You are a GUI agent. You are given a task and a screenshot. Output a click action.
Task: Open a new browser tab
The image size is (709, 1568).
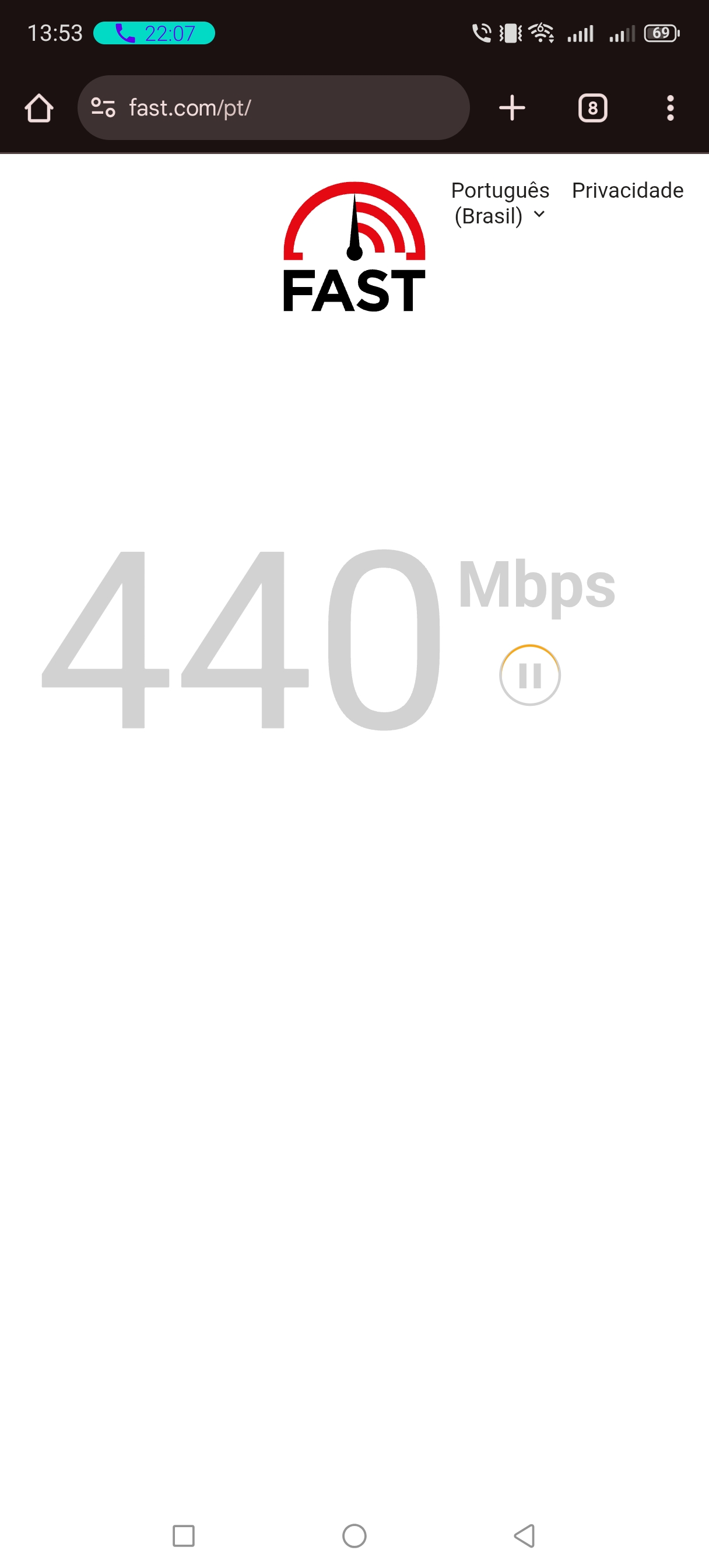[x=512, y=108]
